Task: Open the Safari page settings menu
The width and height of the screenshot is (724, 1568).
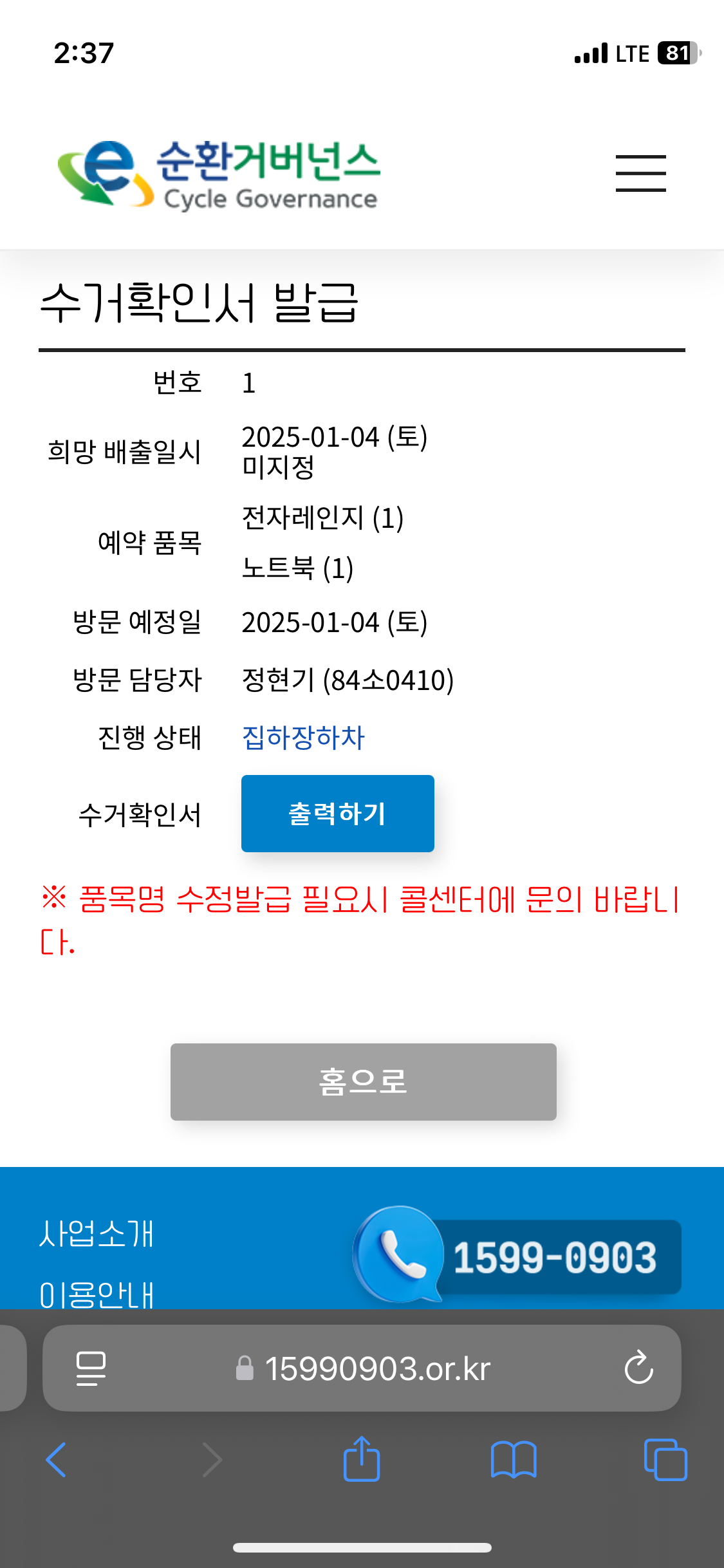Action: [x=91, y=1368]
